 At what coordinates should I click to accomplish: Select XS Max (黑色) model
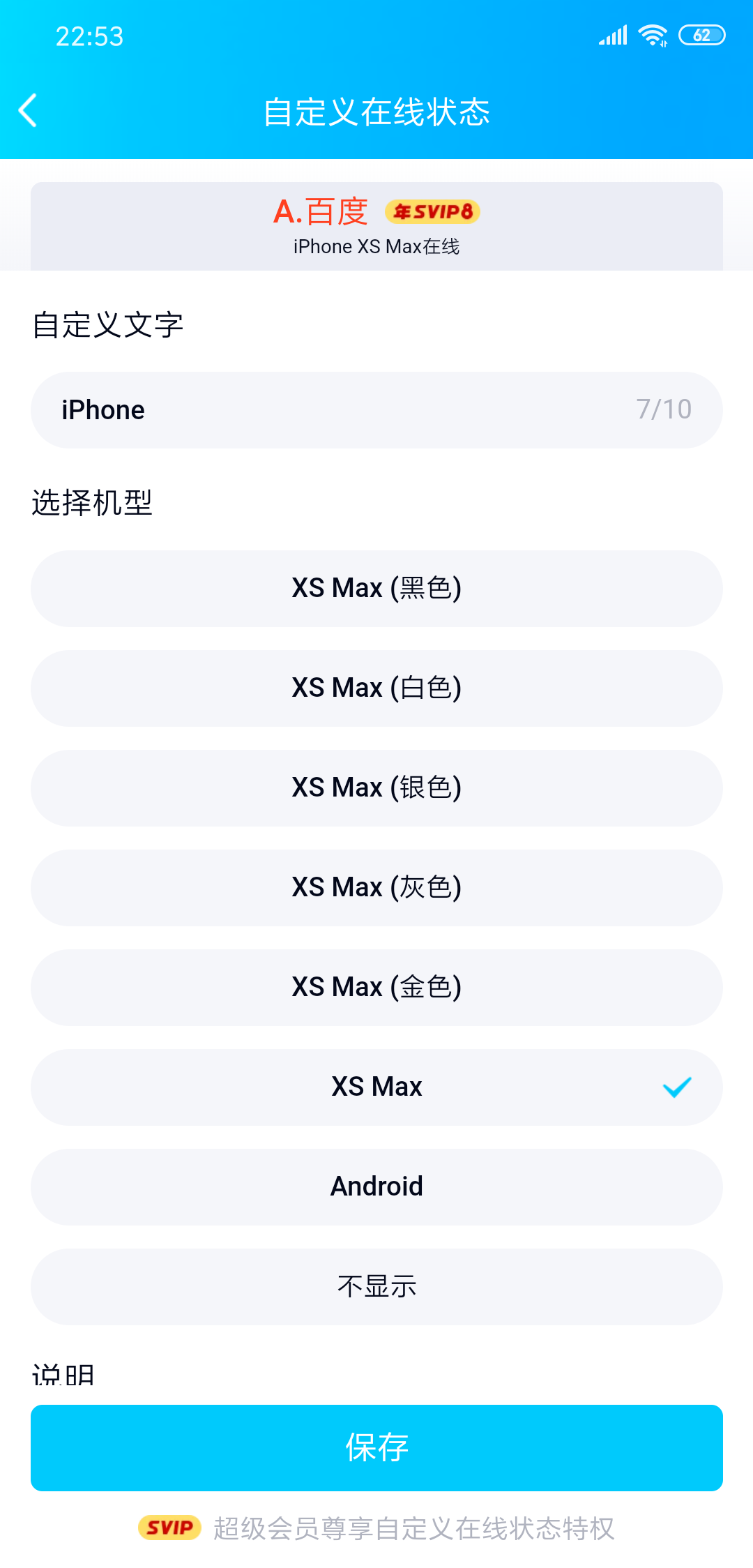coord(376,589)
